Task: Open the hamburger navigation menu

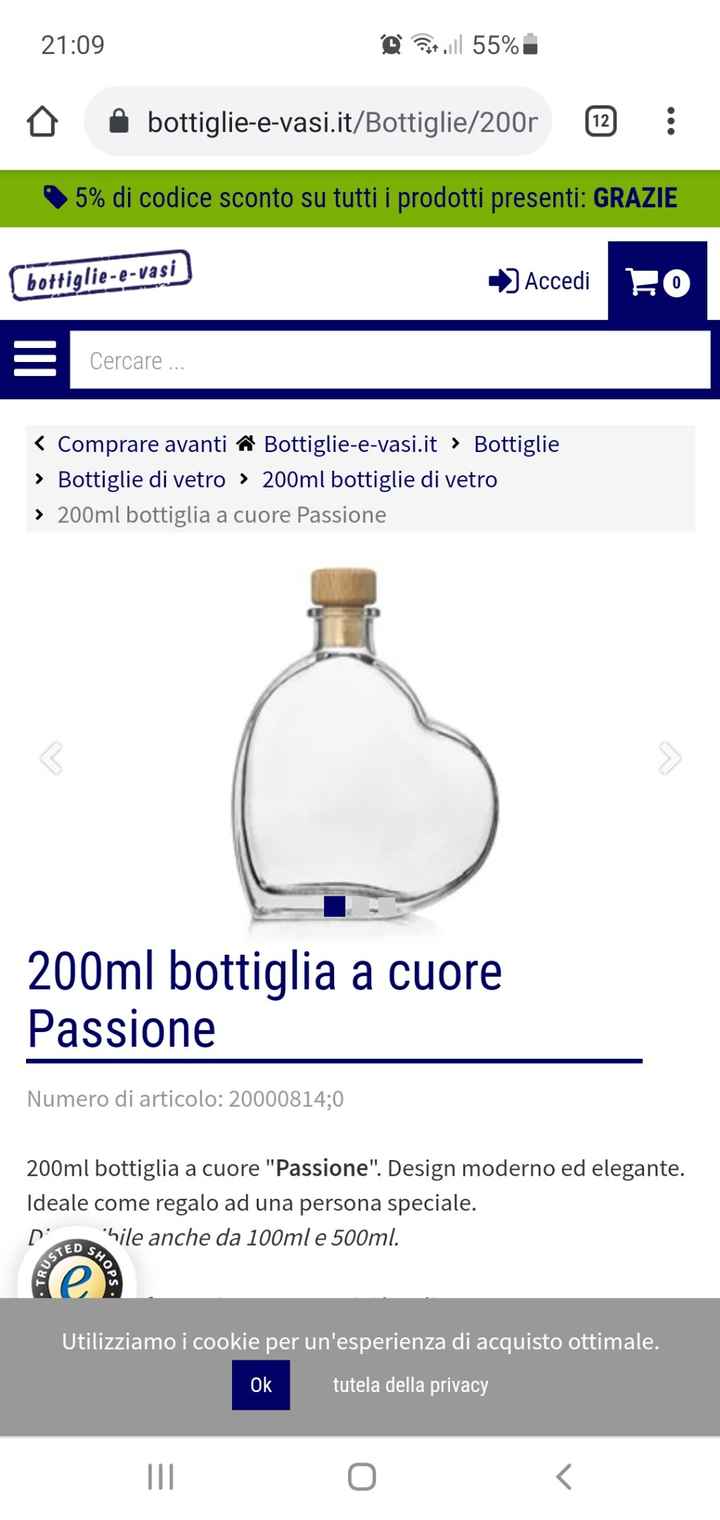Action: click(34, 358)
